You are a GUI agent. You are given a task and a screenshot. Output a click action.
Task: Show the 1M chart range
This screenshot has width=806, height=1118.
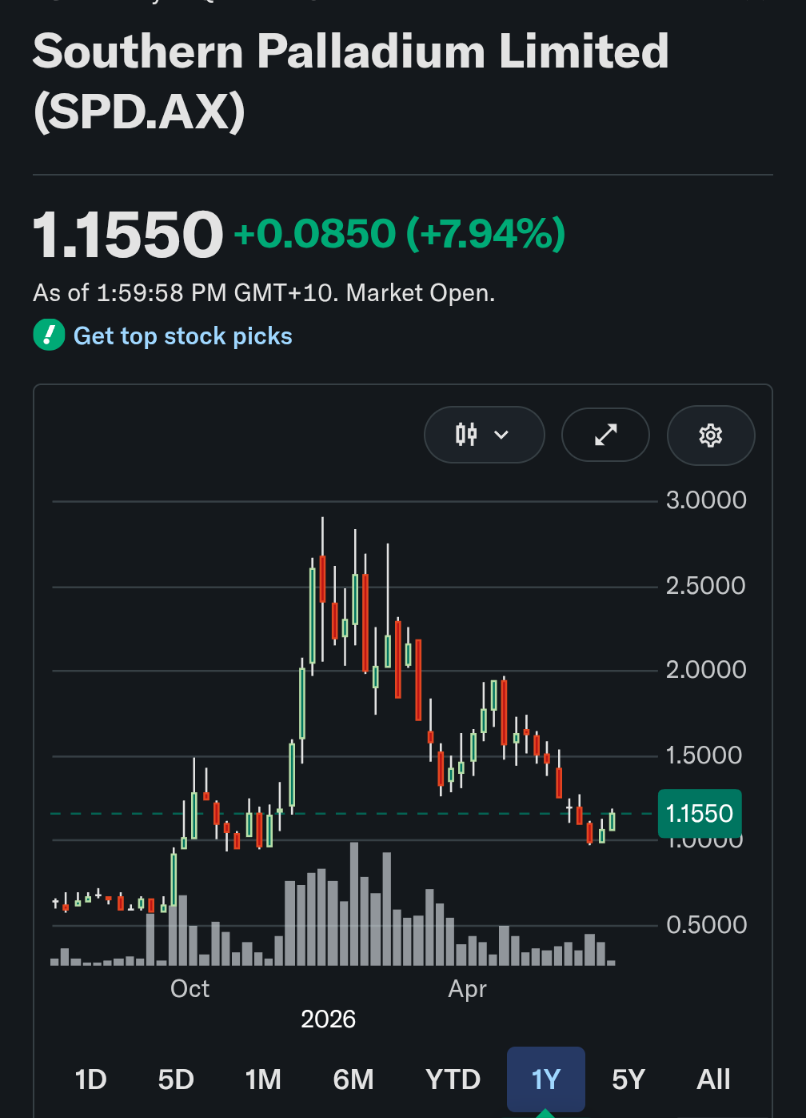[x=263, y=1079]
